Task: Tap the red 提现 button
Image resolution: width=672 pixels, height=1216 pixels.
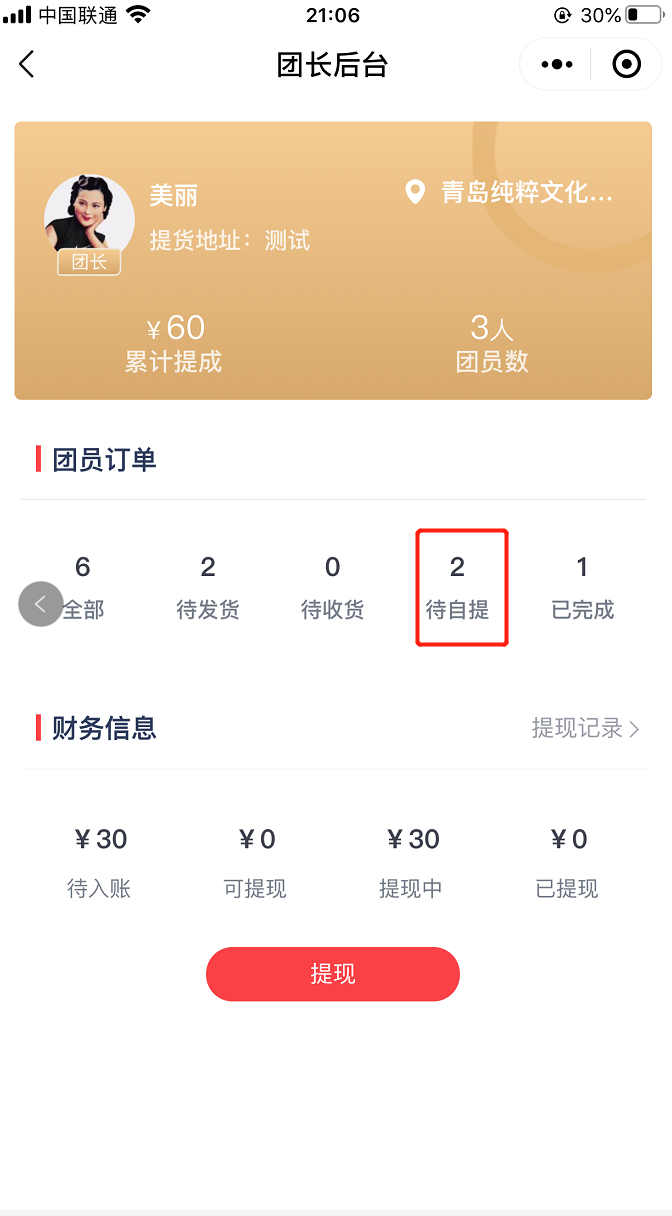Action: [x=333, y=974]
